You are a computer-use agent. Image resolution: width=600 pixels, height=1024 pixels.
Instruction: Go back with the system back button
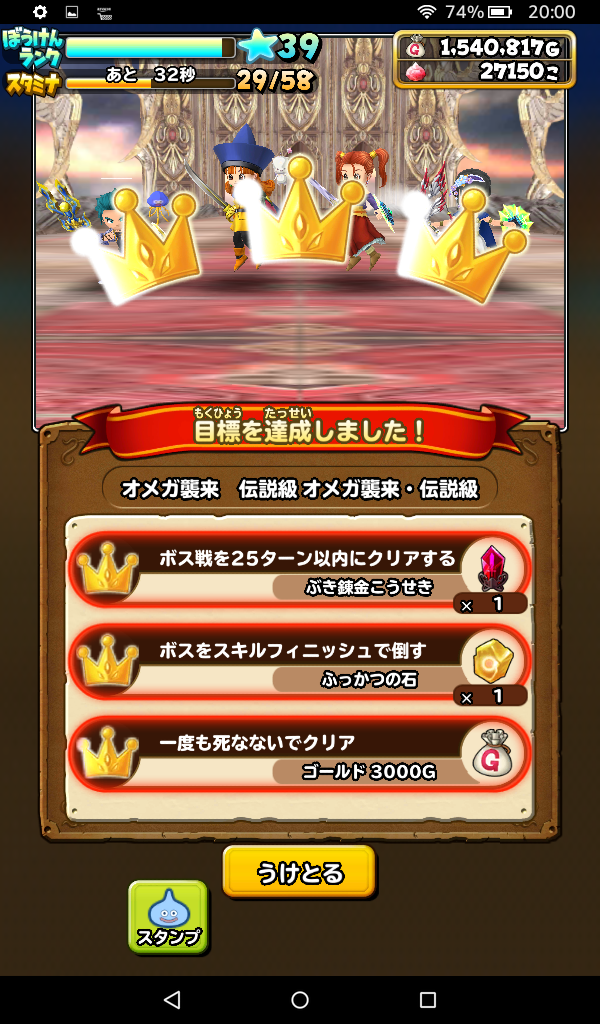pos(172,999)
